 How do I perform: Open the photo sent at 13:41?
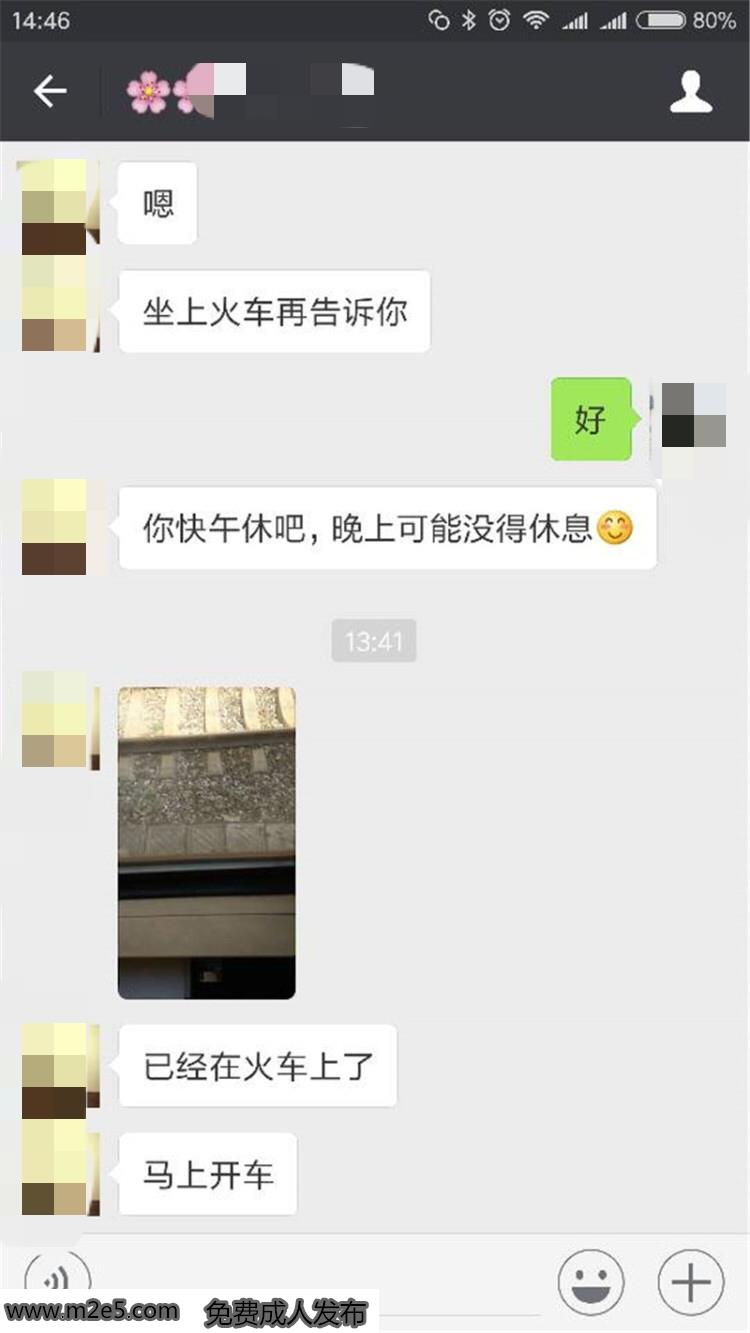click(206, 842)
